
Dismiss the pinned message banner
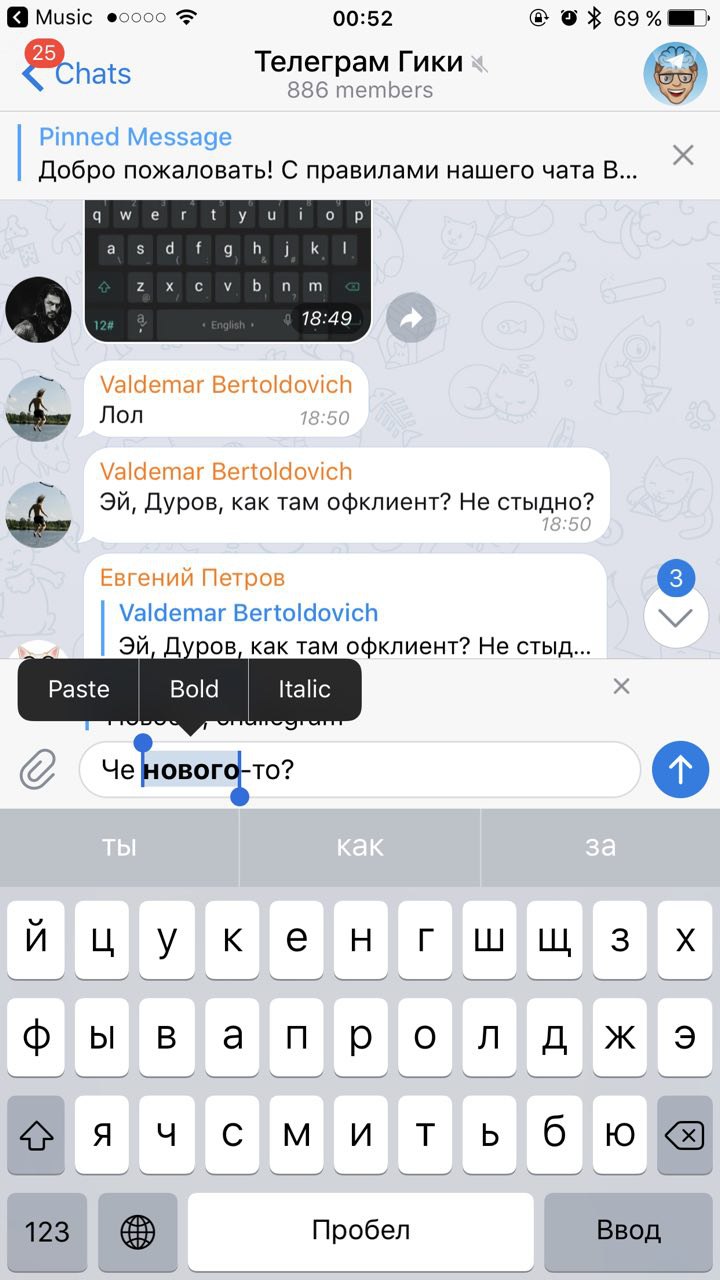tap(683, 155)
